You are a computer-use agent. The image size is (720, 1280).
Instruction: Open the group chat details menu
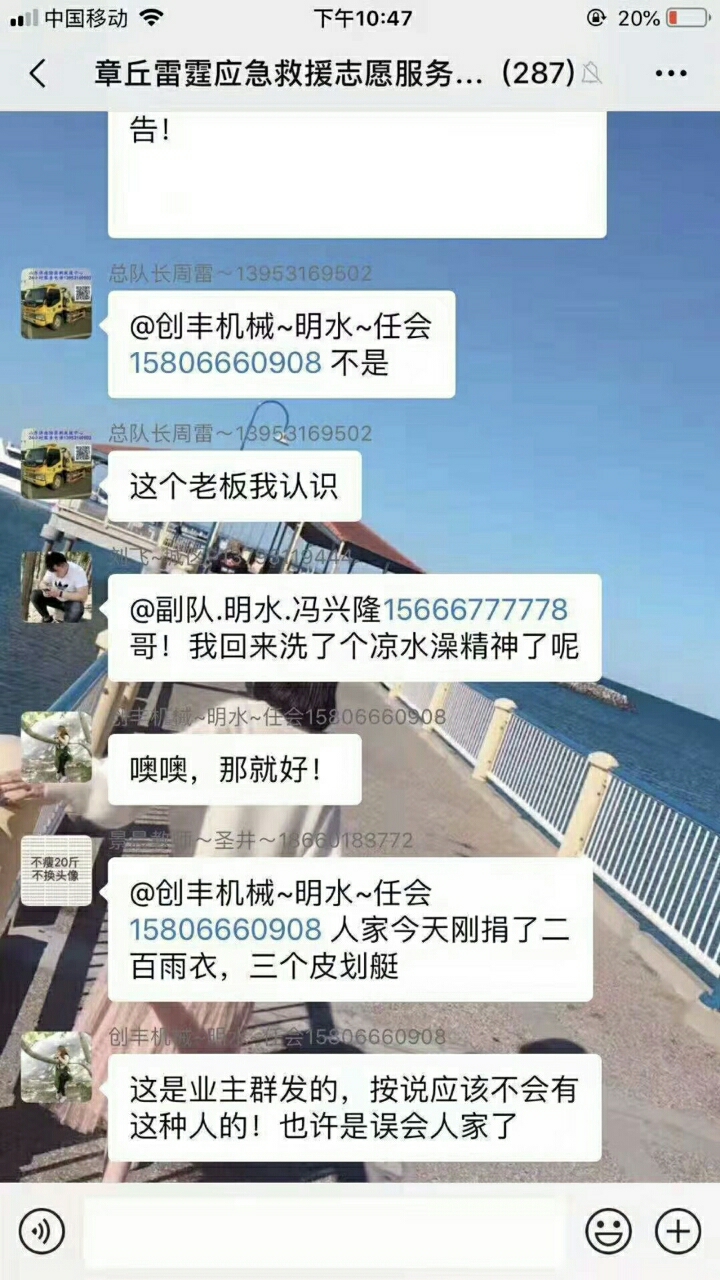[670, 73]
